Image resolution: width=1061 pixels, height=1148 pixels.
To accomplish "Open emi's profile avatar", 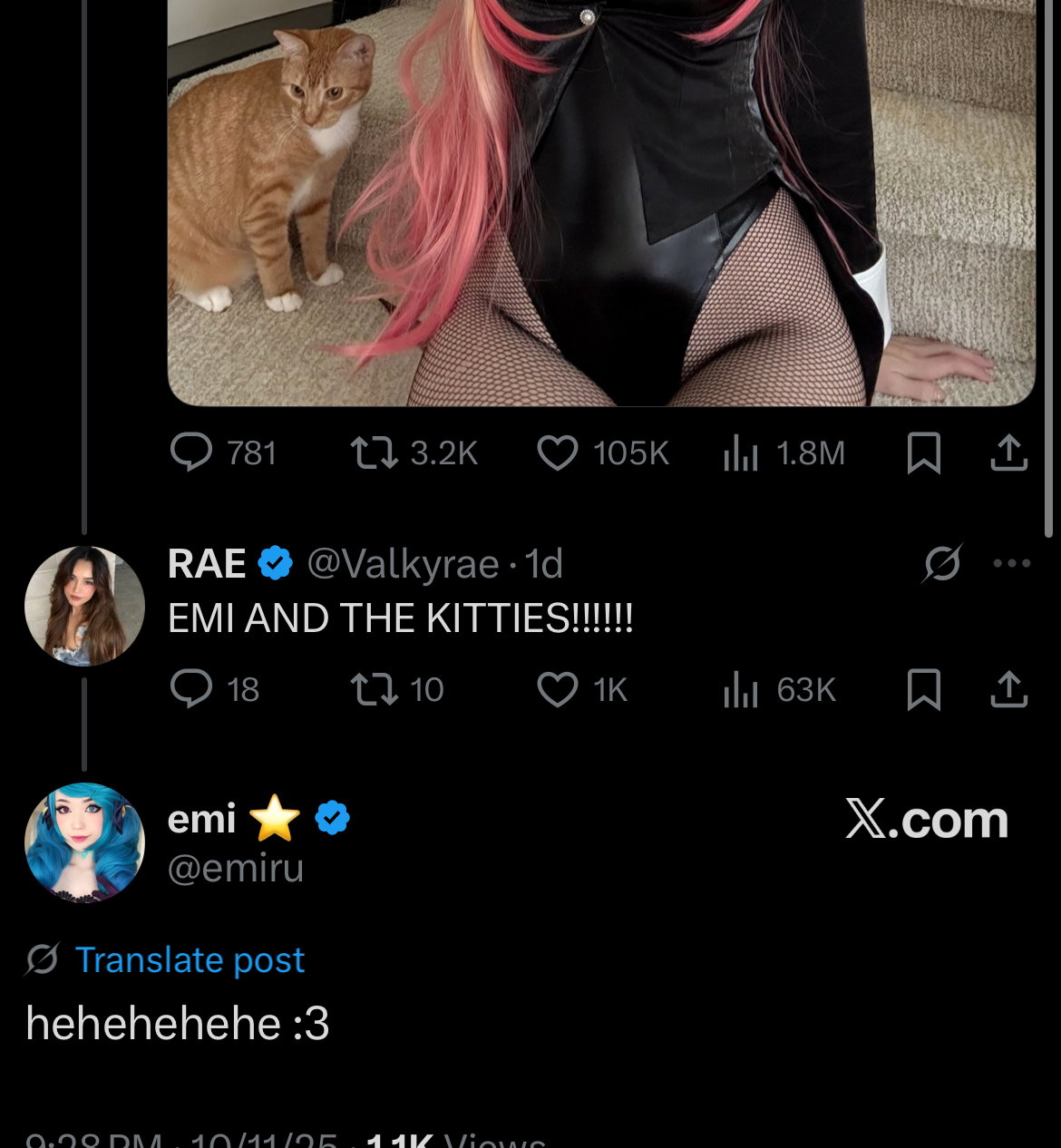I will (84, 842).
